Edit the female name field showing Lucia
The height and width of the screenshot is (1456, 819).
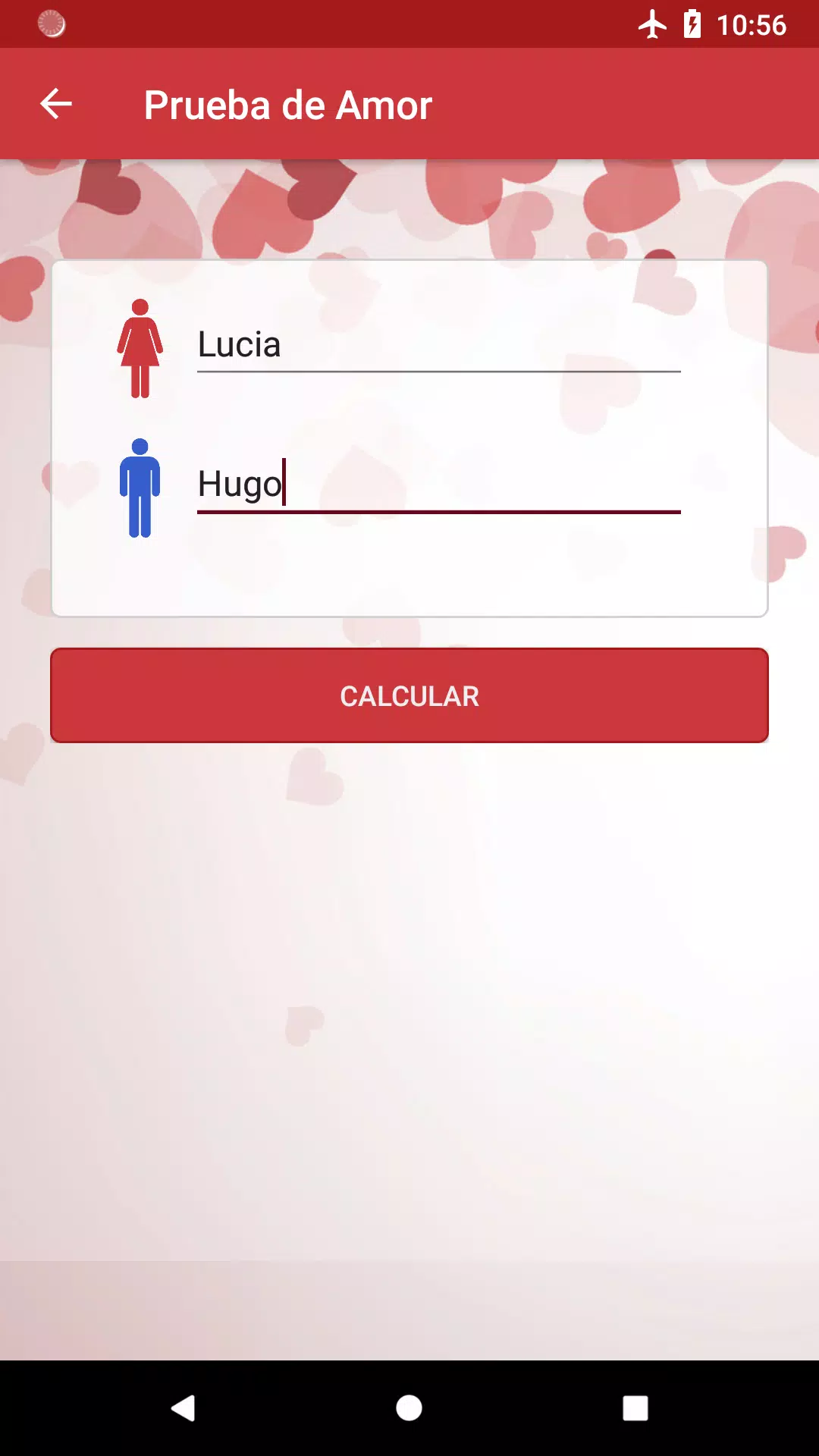point(438,345)
